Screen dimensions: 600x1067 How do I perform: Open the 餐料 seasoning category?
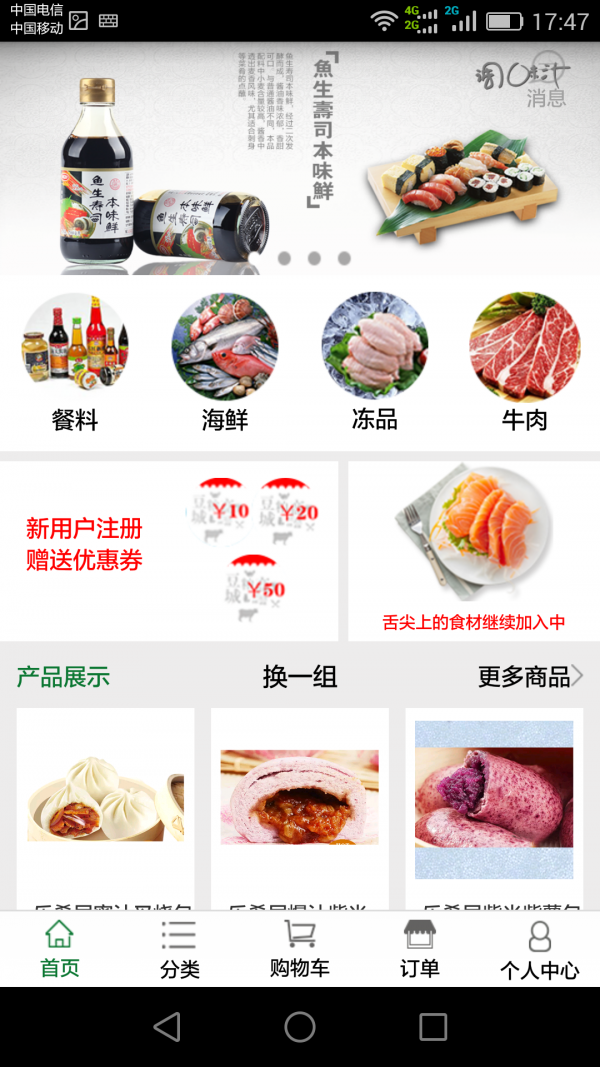pyautogui.click(x=75, y=362)
